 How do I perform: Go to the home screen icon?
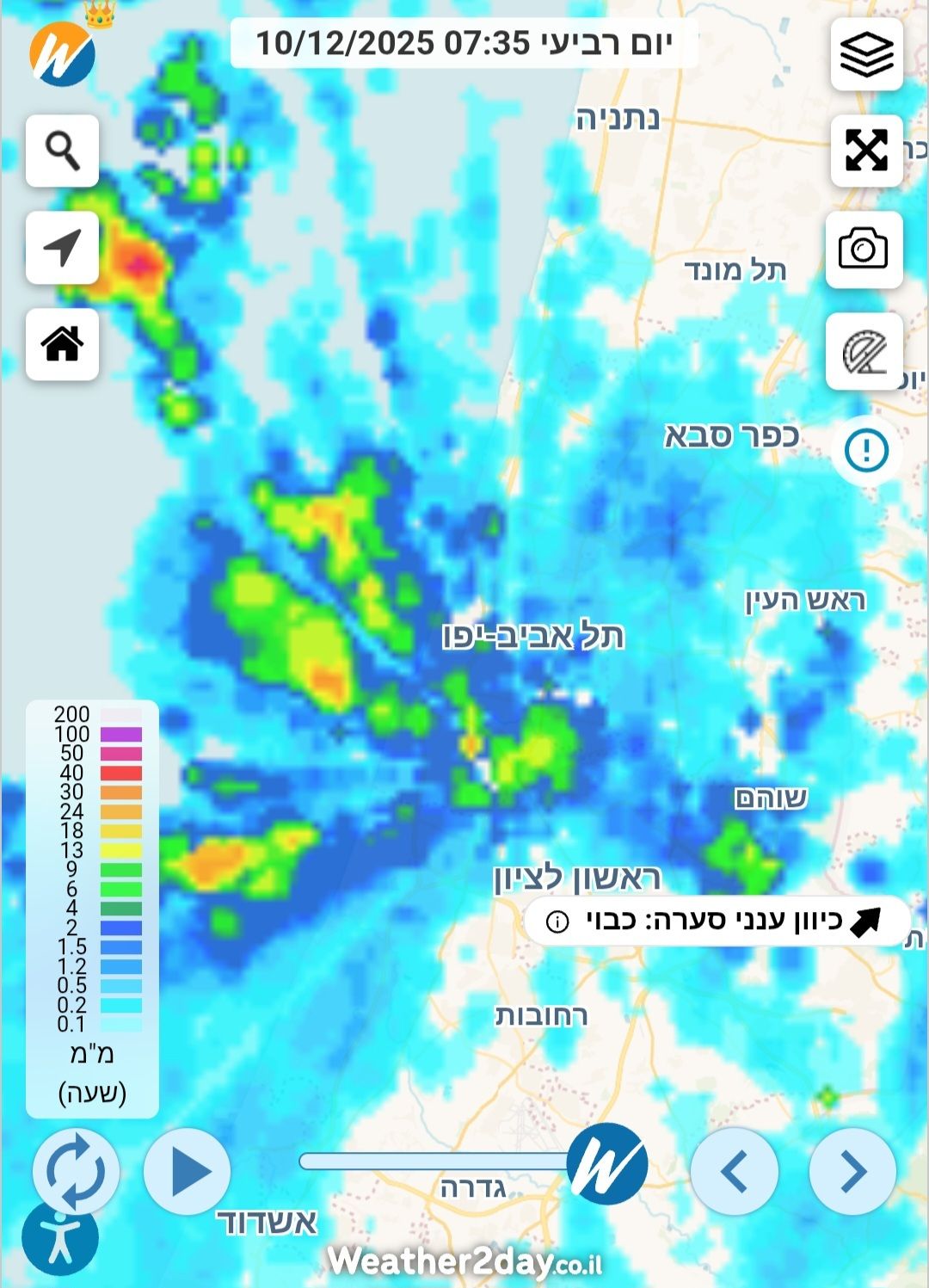62,344
